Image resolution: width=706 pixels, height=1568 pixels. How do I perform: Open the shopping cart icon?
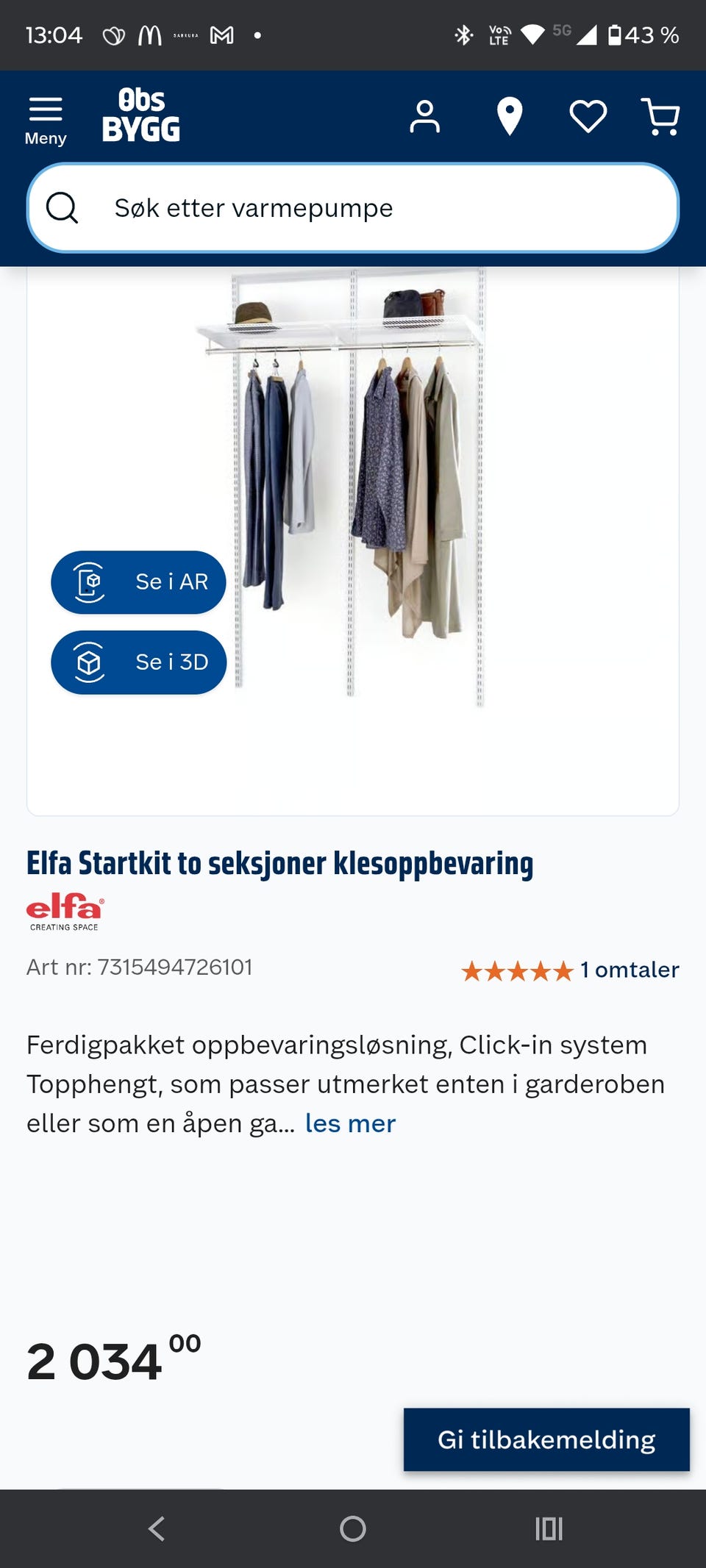(x=660, y=117)
